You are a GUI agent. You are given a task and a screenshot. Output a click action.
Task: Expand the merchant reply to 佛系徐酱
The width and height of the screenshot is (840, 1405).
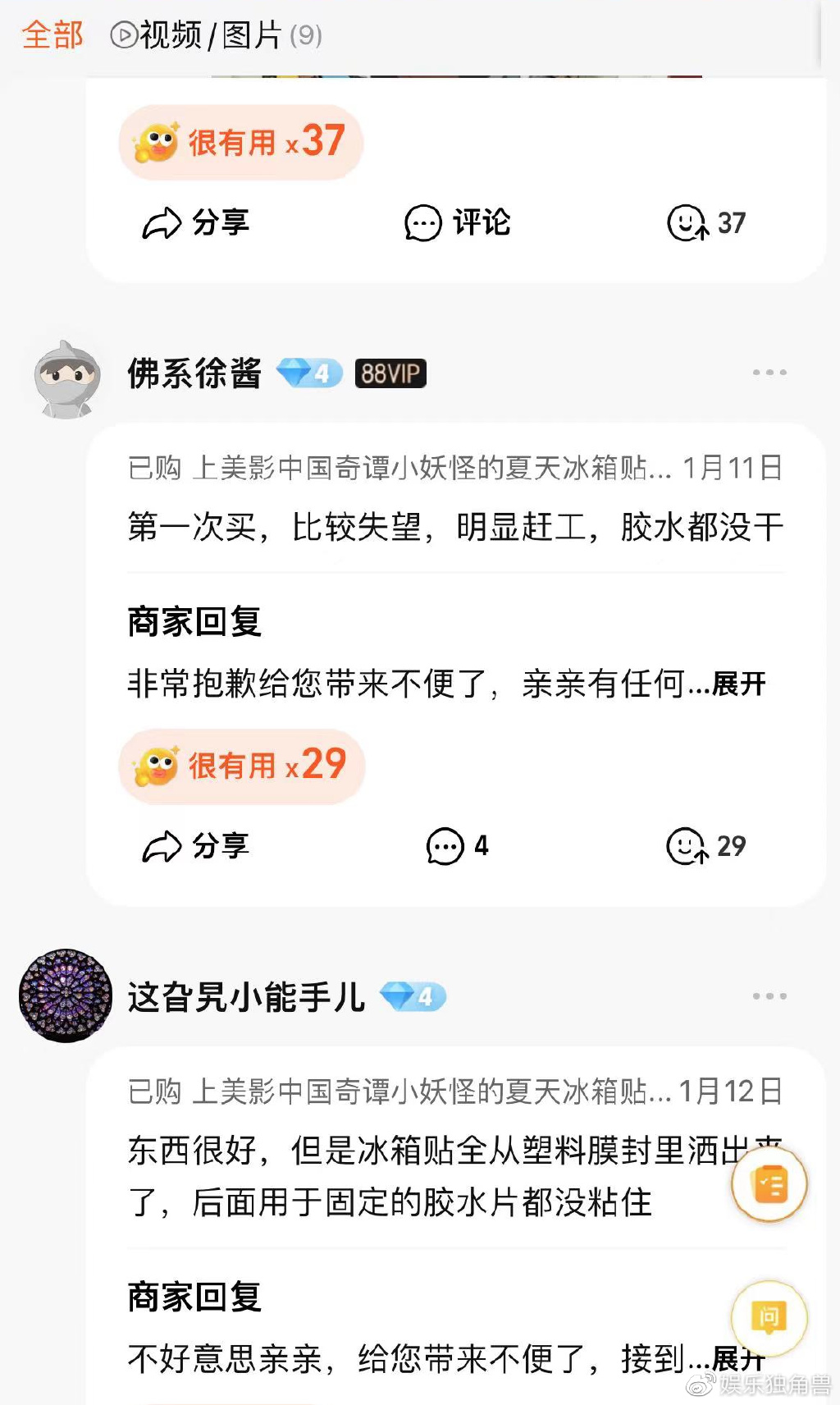click(738, 684)
